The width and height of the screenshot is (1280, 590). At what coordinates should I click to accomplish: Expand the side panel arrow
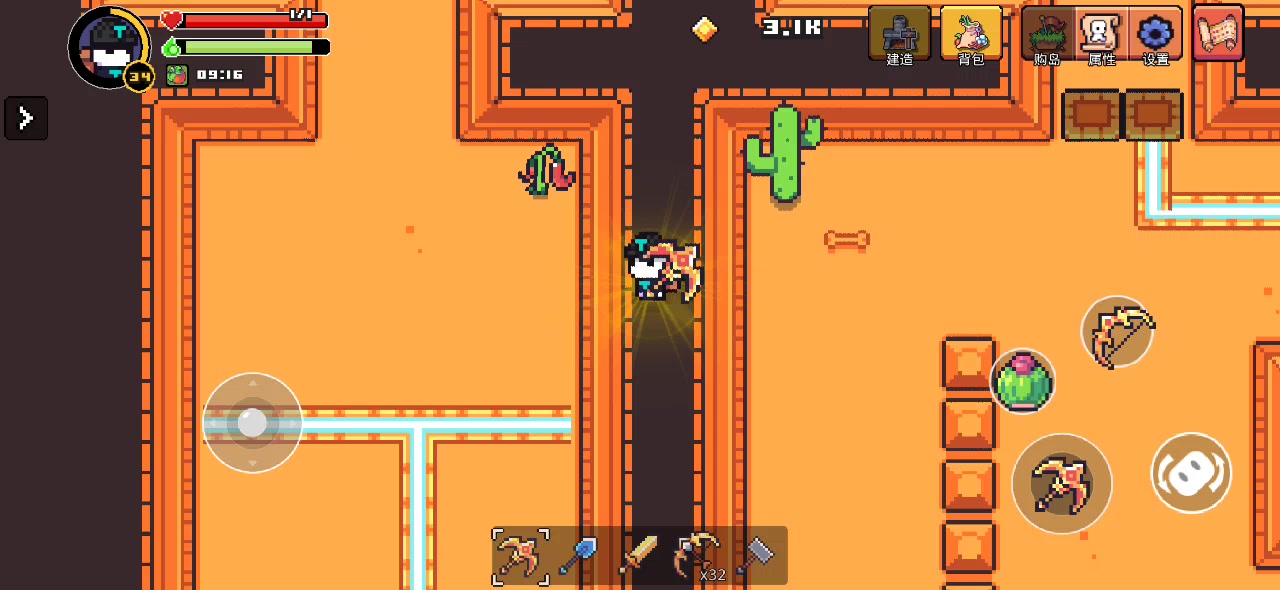[26, 118]
